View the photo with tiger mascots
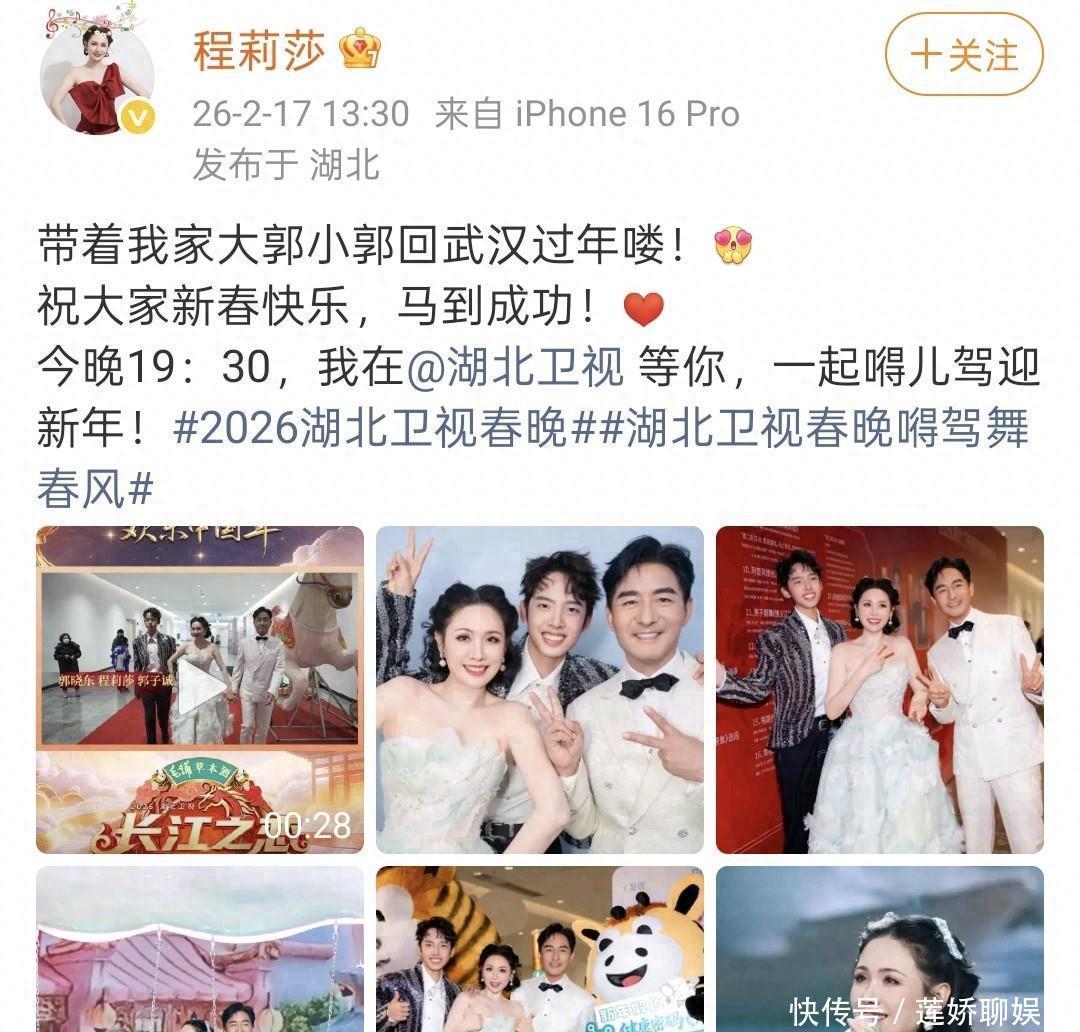The height and width of the screenshot is (1032, 1080). pyautogui.click(x=539, y=948)
